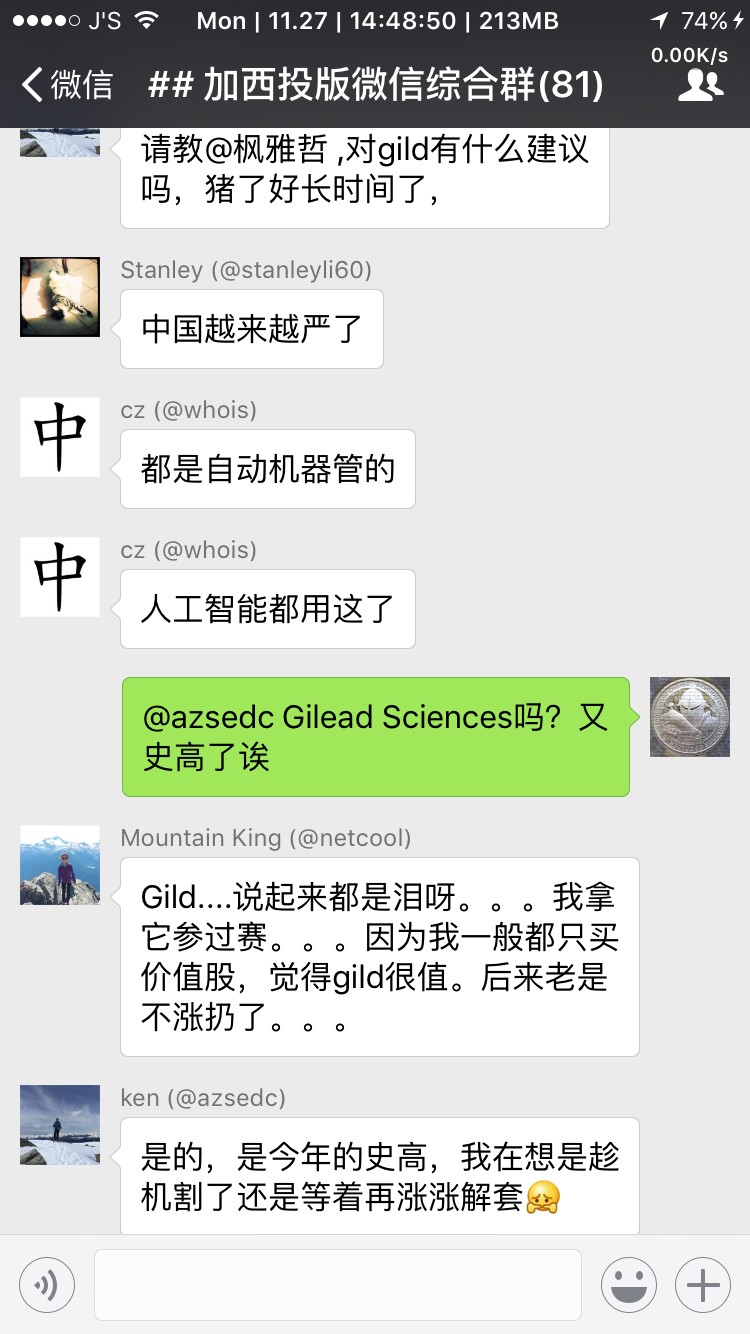750x1334 pixels.
Task: Open the plus attachments menu
Action: [703, 1285]
